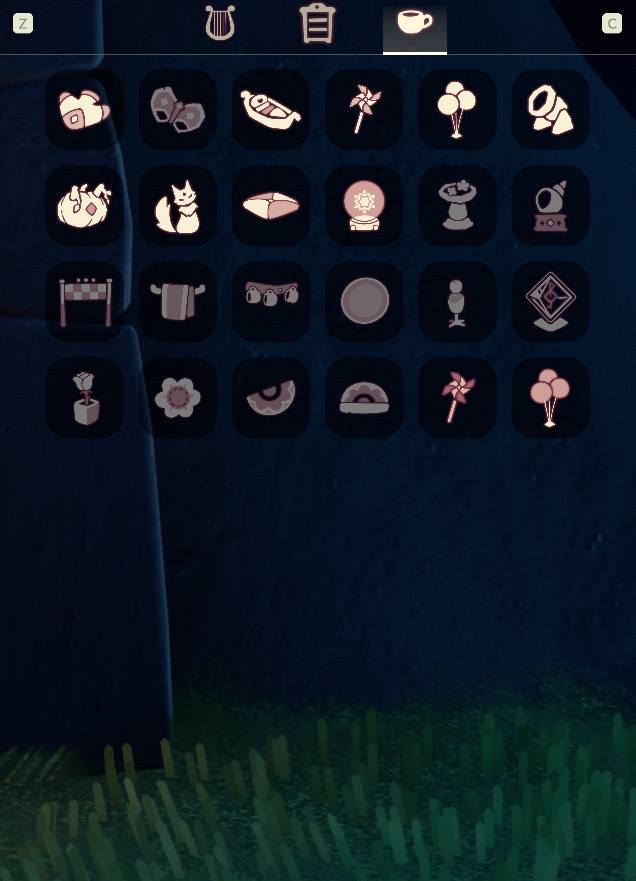The height and width of the screenshot is (881, 636).
Task: Tap the Z shortcut button
Action: (23, 23)
